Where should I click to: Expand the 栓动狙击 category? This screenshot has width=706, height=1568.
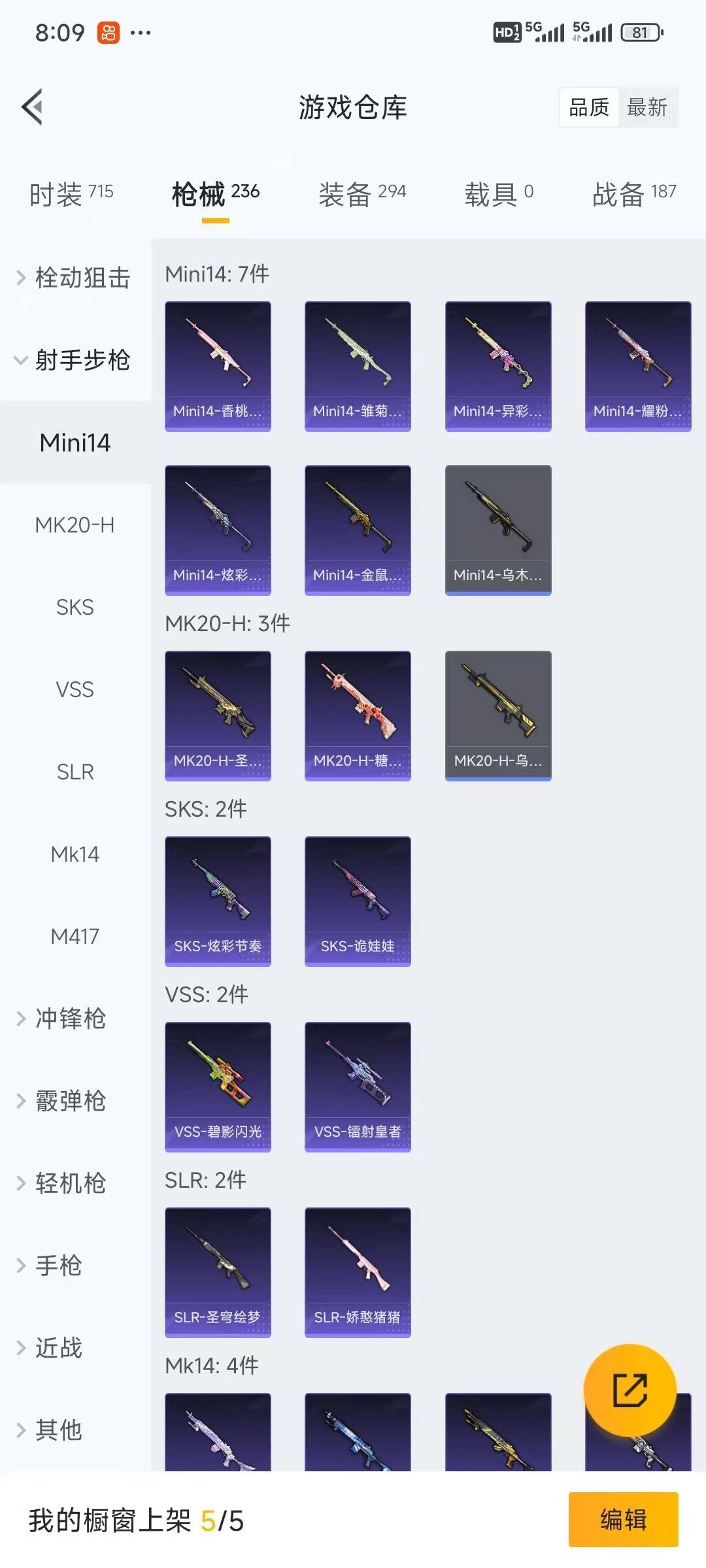pos(74,278)
